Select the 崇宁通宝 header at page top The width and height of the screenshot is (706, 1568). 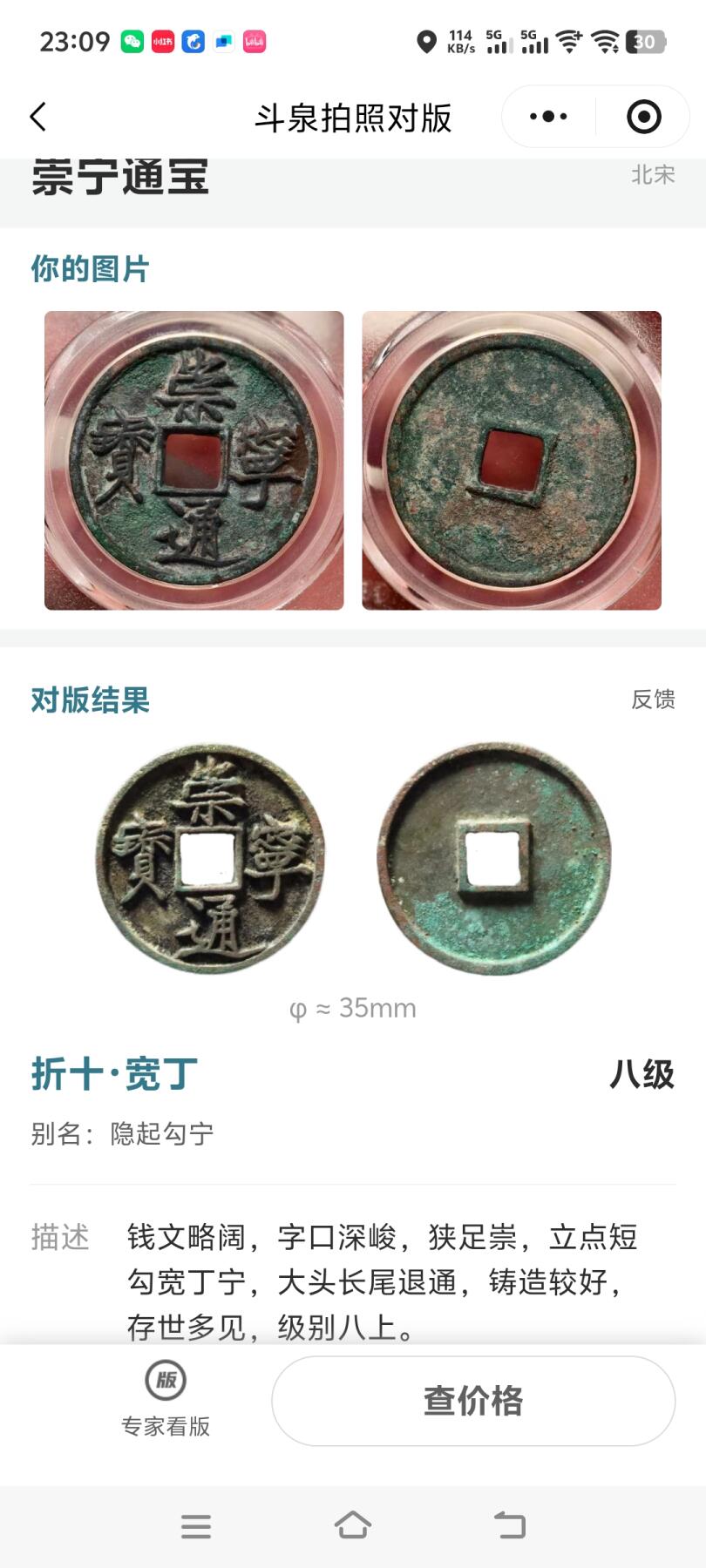tap(119, 177)
